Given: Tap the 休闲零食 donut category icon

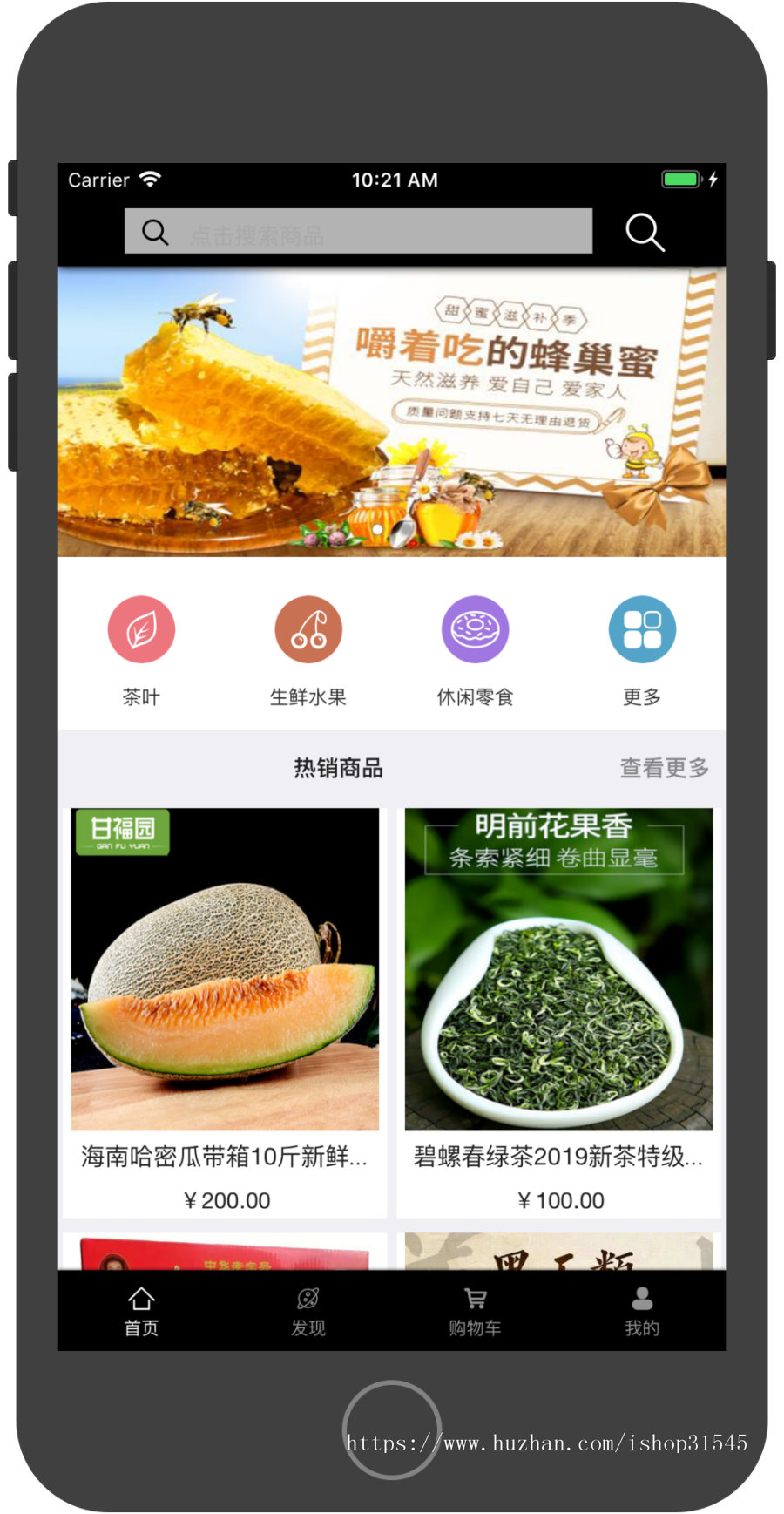Looking at the screenshot, I should (x=475, y=628).
